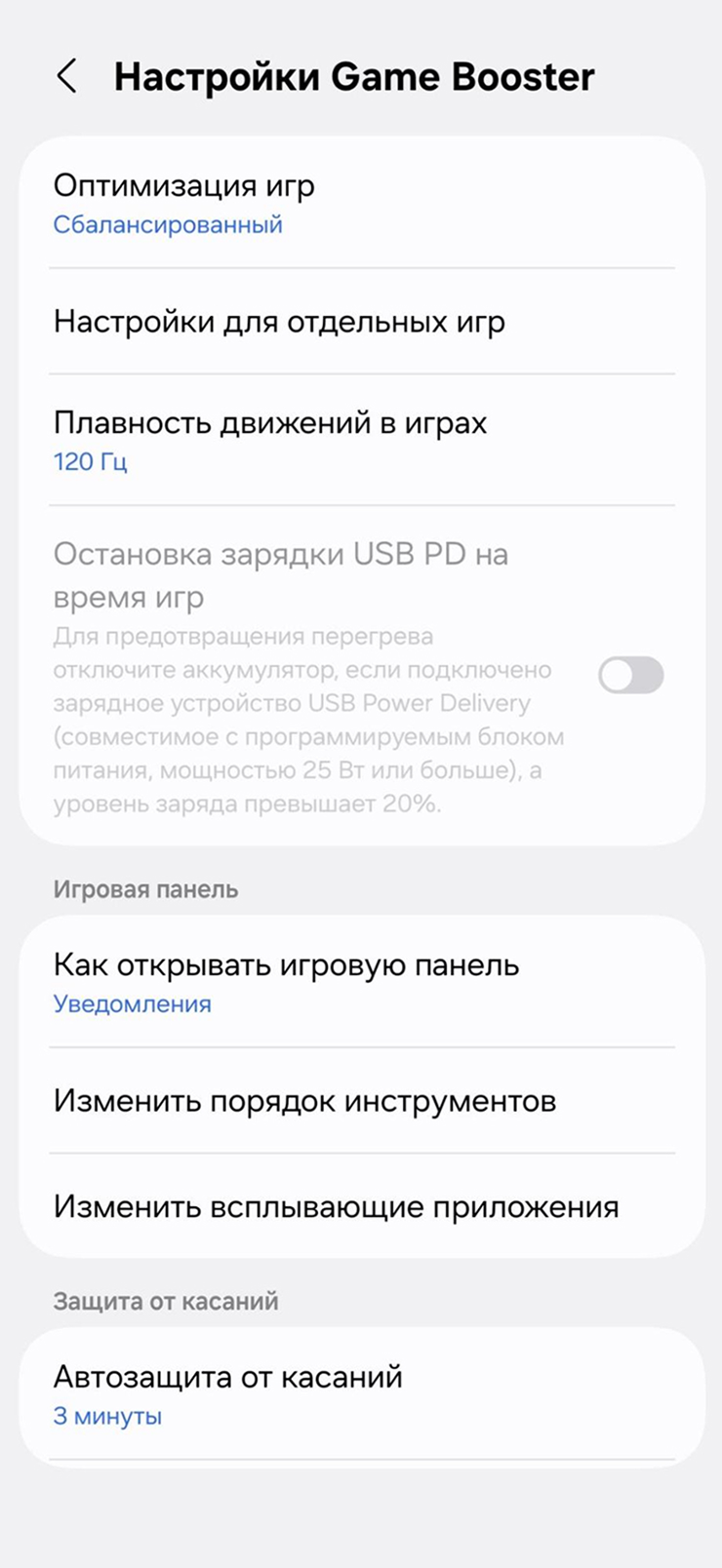
Task: Open Настройки для отдельных игр
Action: (x=361, y=322)
